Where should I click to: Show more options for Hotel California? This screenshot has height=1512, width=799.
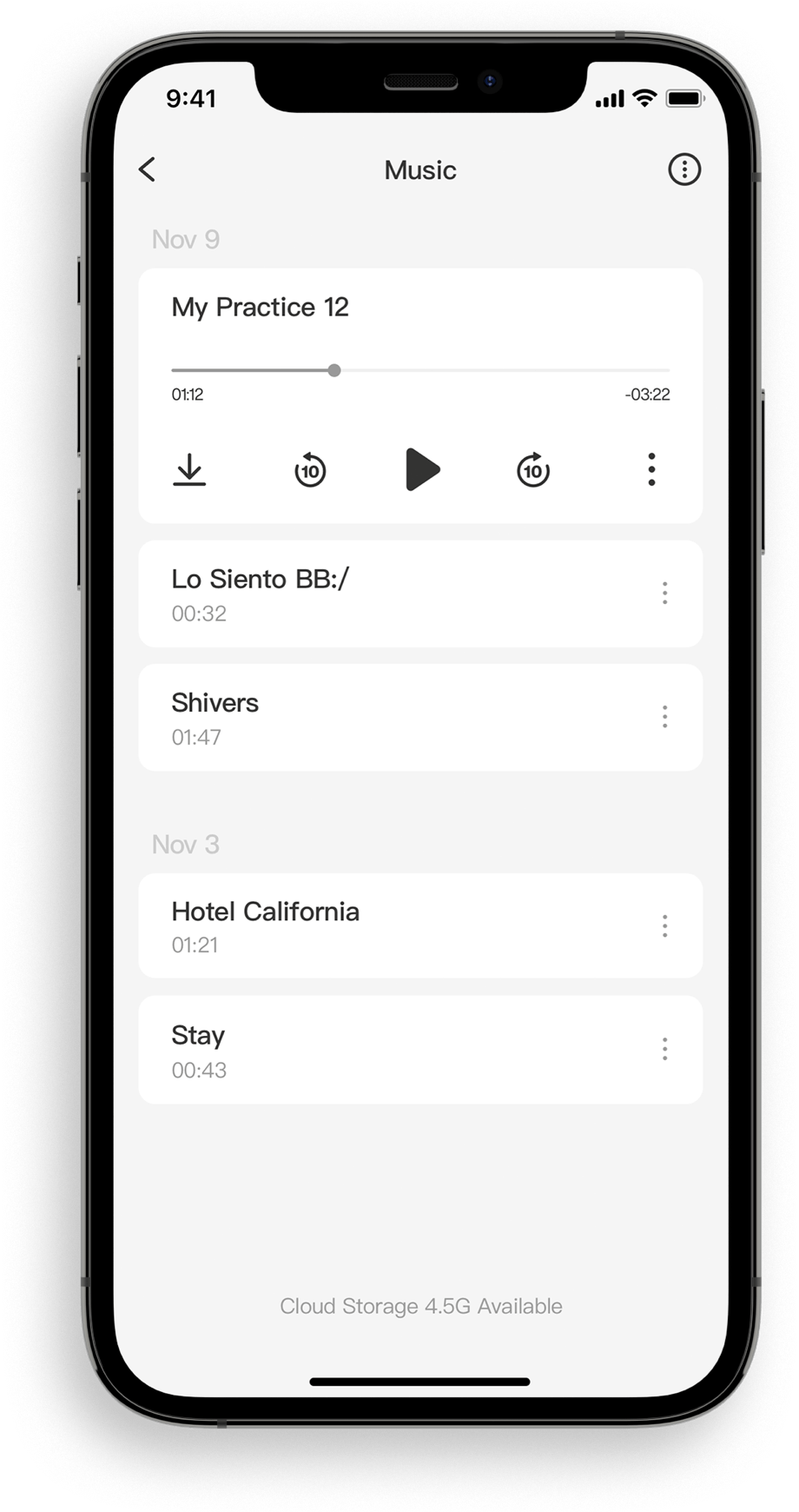pos(665,926)
